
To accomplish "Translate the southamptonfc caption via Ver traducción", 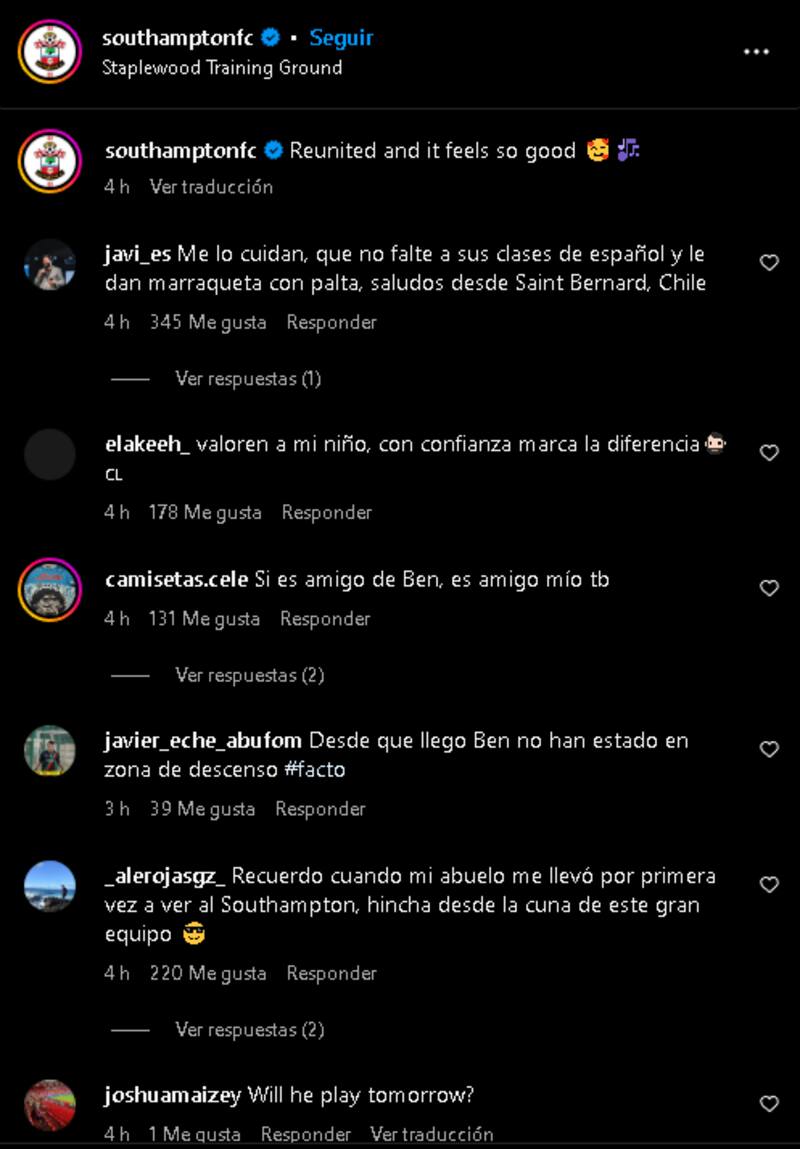I will click(211, 187).
